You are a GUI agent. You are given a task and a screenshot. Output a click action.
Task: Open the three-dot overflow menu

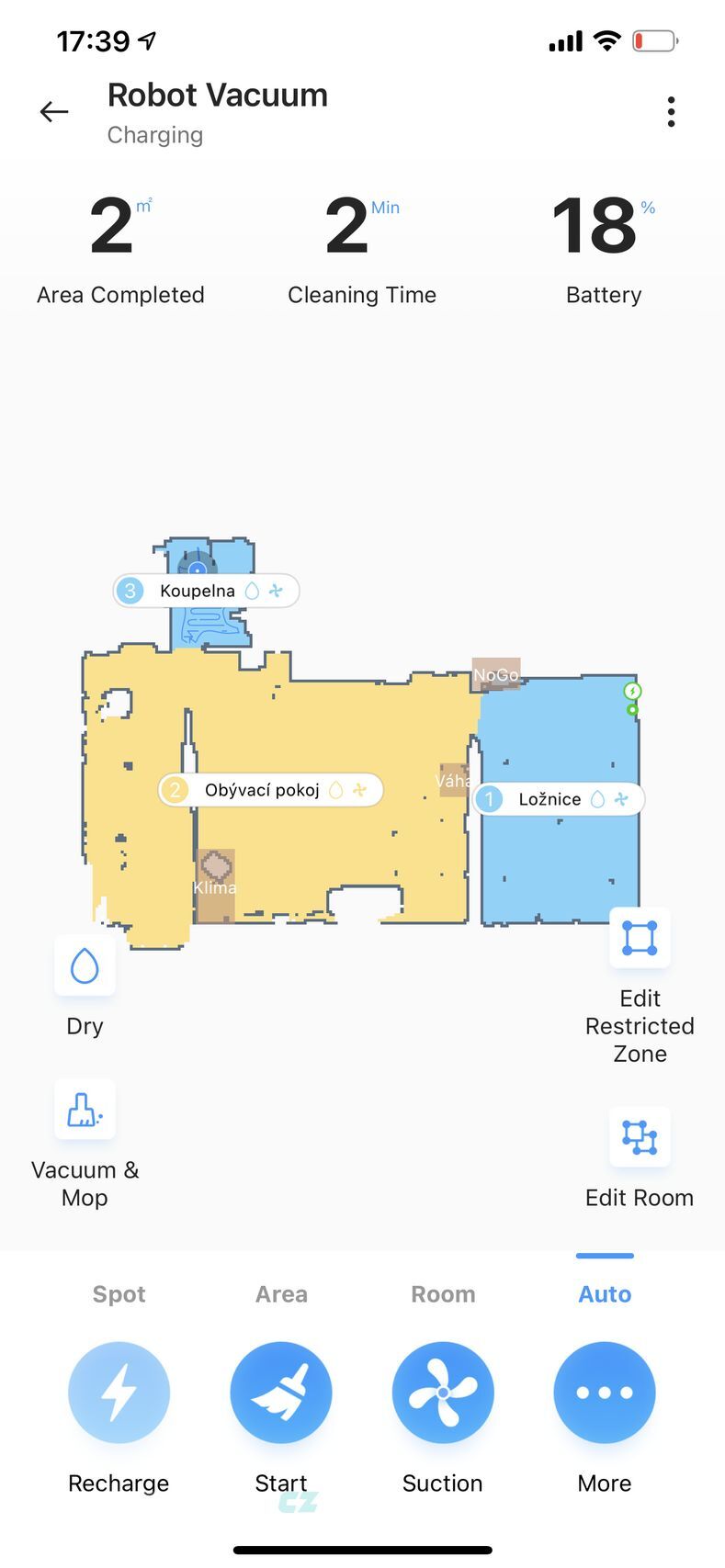(672, 112)
